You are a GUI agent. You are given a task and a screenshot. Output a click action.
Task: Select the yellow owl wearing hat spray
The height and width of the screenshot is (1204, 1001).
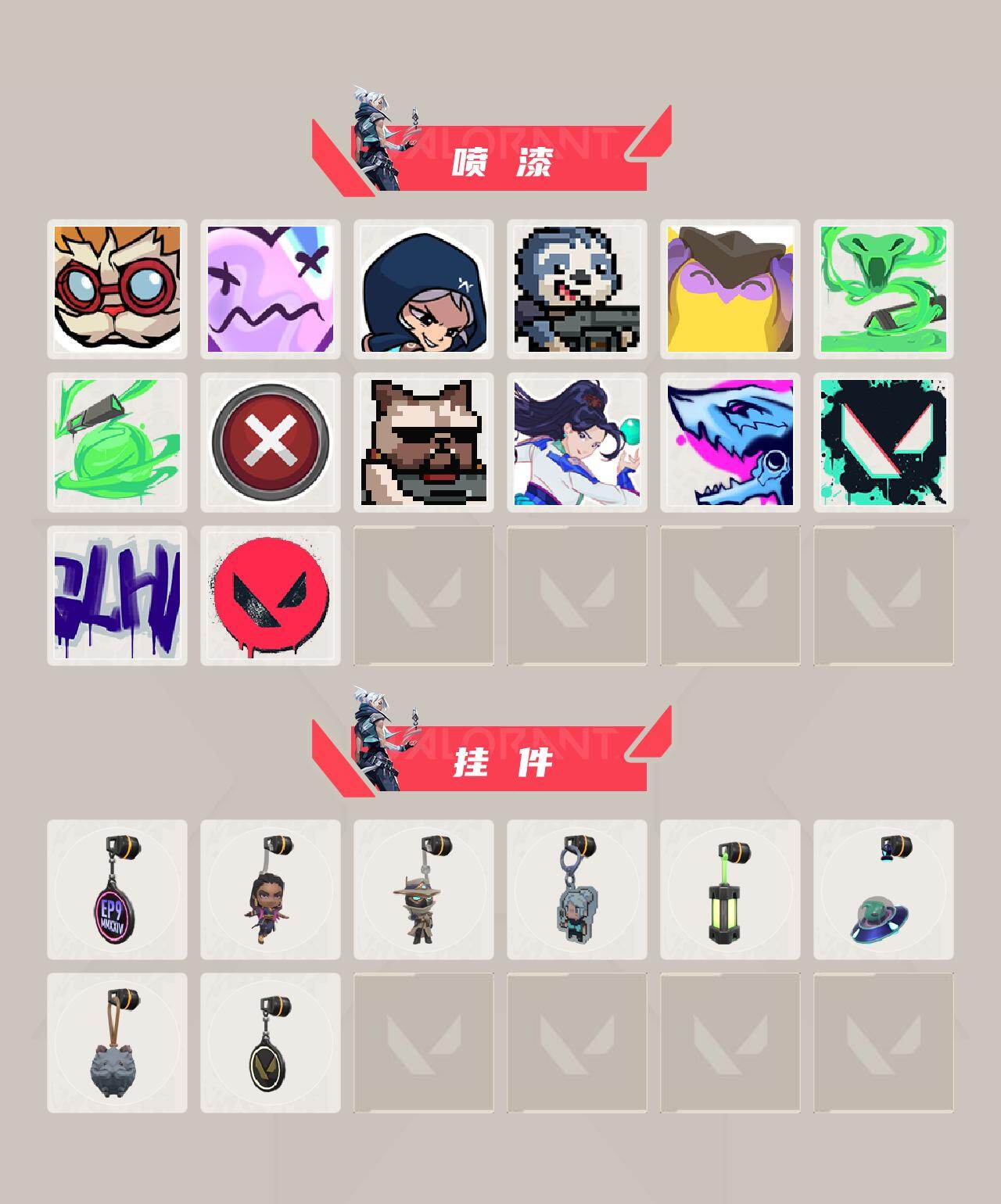click(730, 287)
